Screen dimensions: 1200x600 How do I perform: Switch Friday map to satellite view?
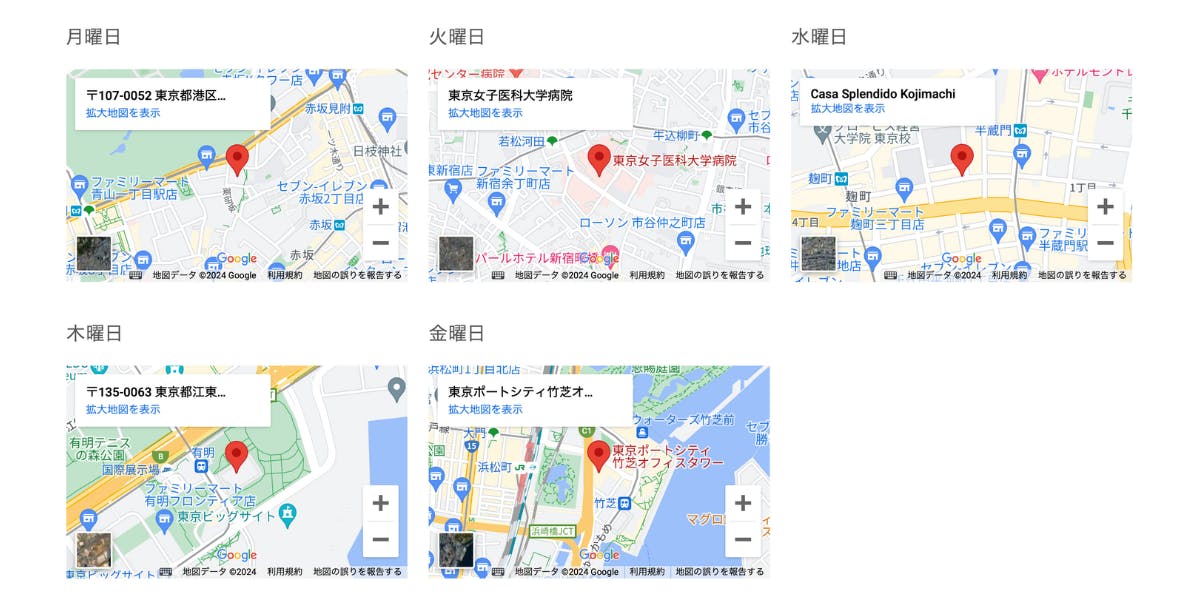(456, 550)
